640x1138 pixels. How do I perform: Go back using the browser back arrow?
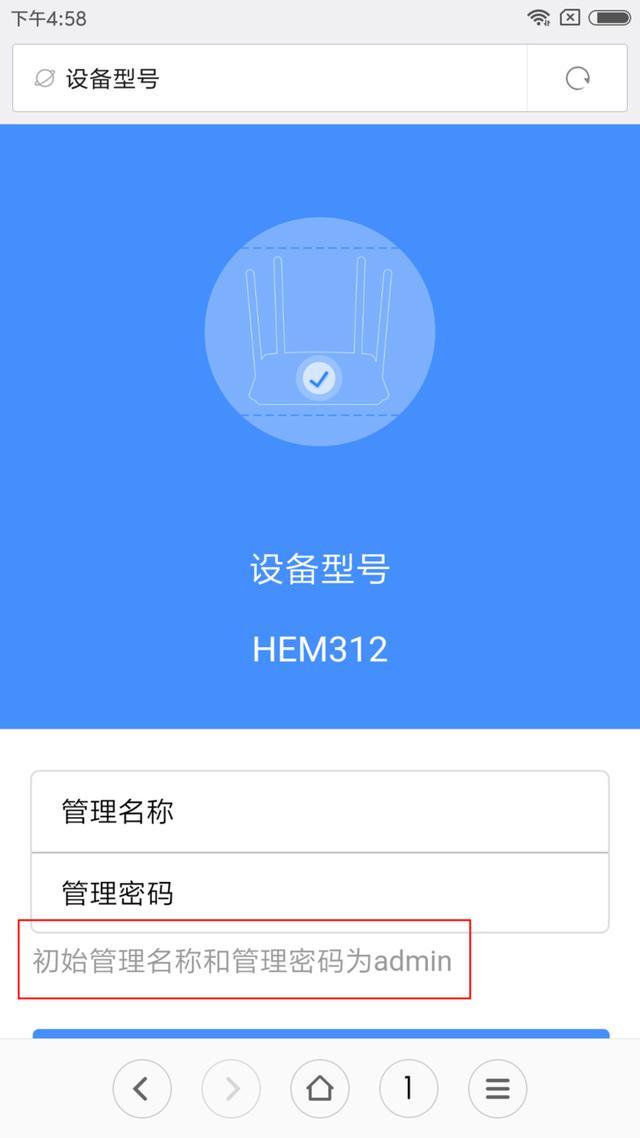(x=142, y=1089)
